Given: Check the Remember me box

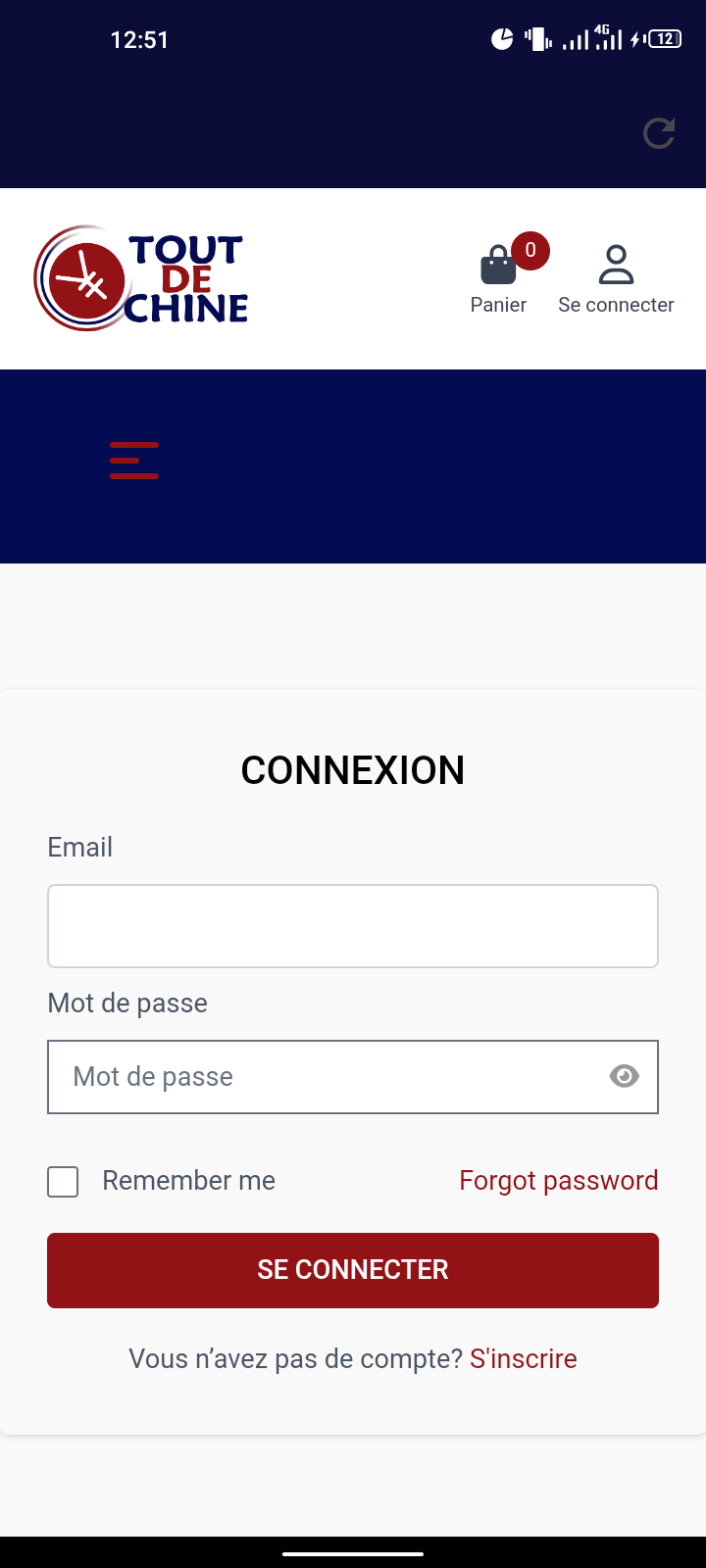Looking at the screenshot, I should (x=63, y=1182).
